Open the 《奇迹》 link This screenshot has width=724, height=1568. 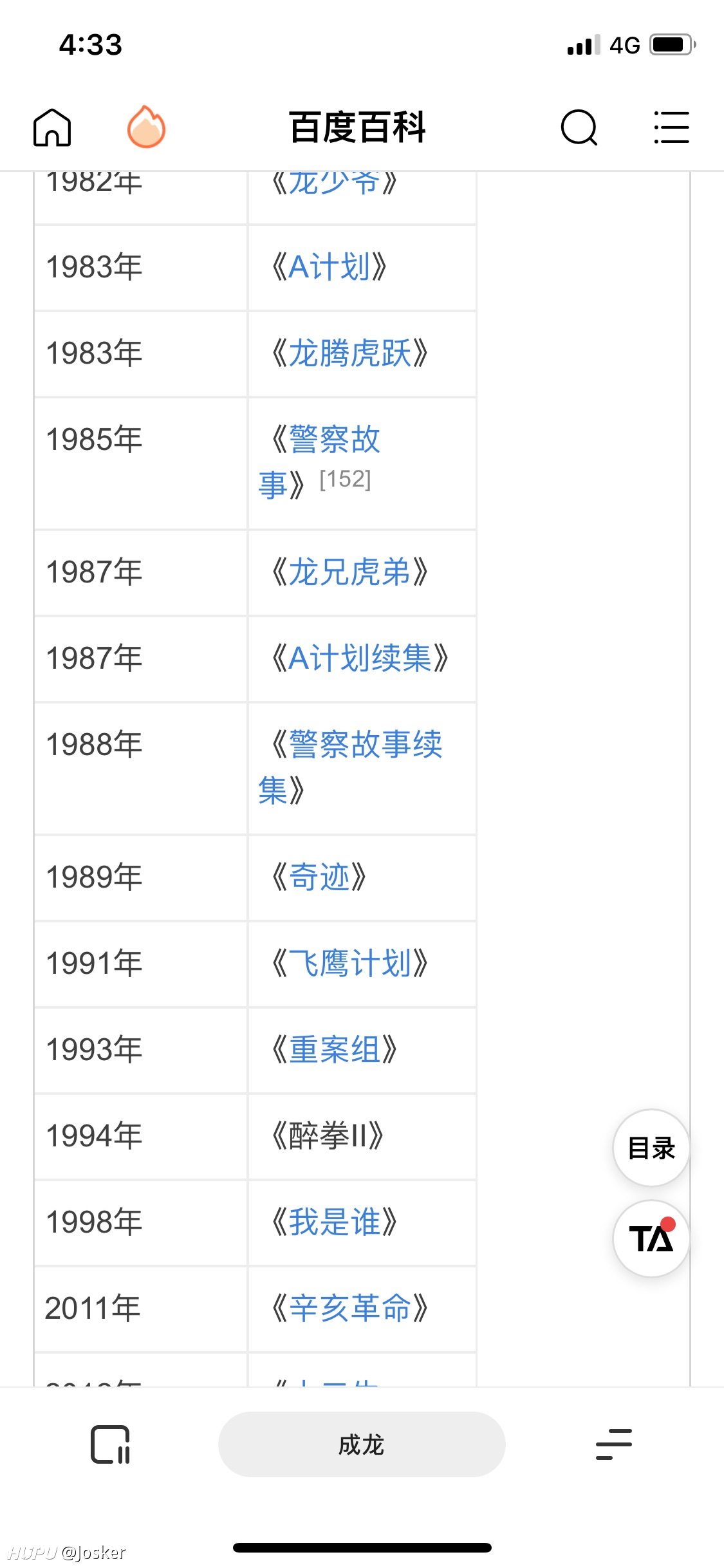click(319, 877)
